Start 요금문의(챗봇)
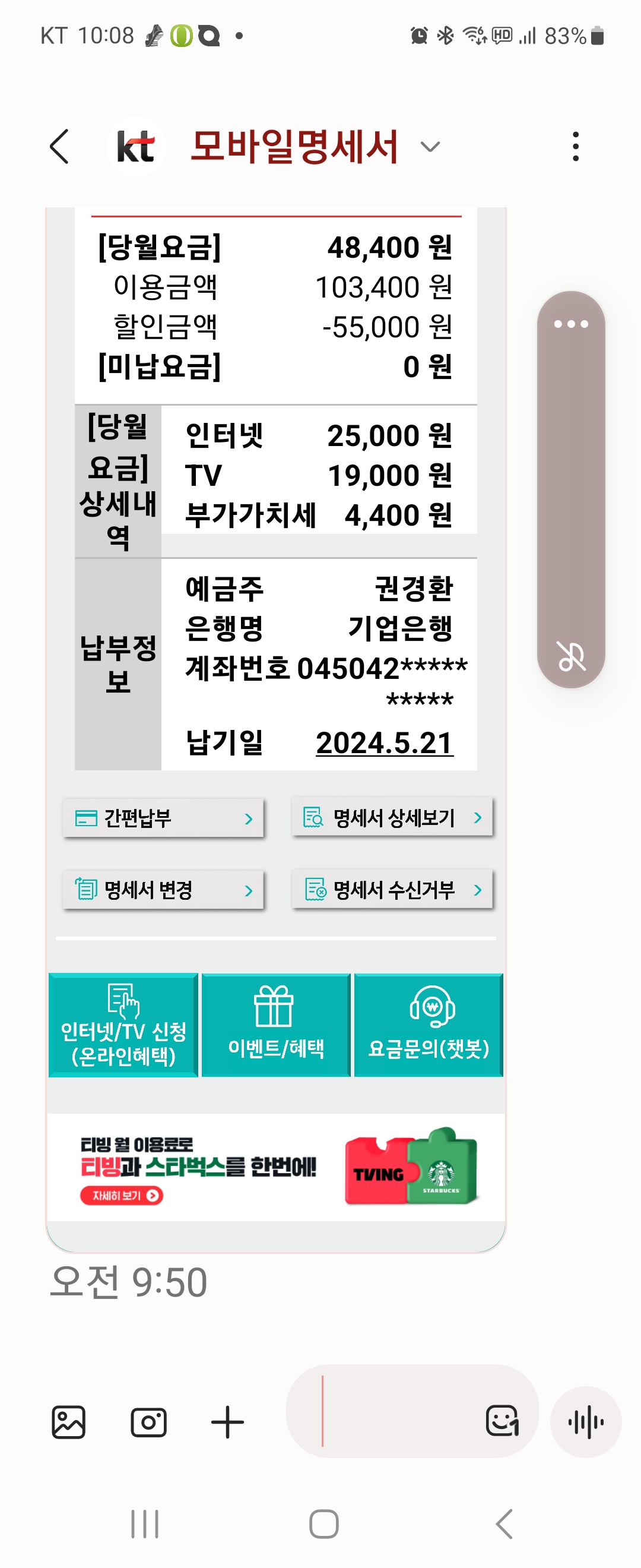The width and height of the screenshot is (641, 1568). coord(429,1026)
